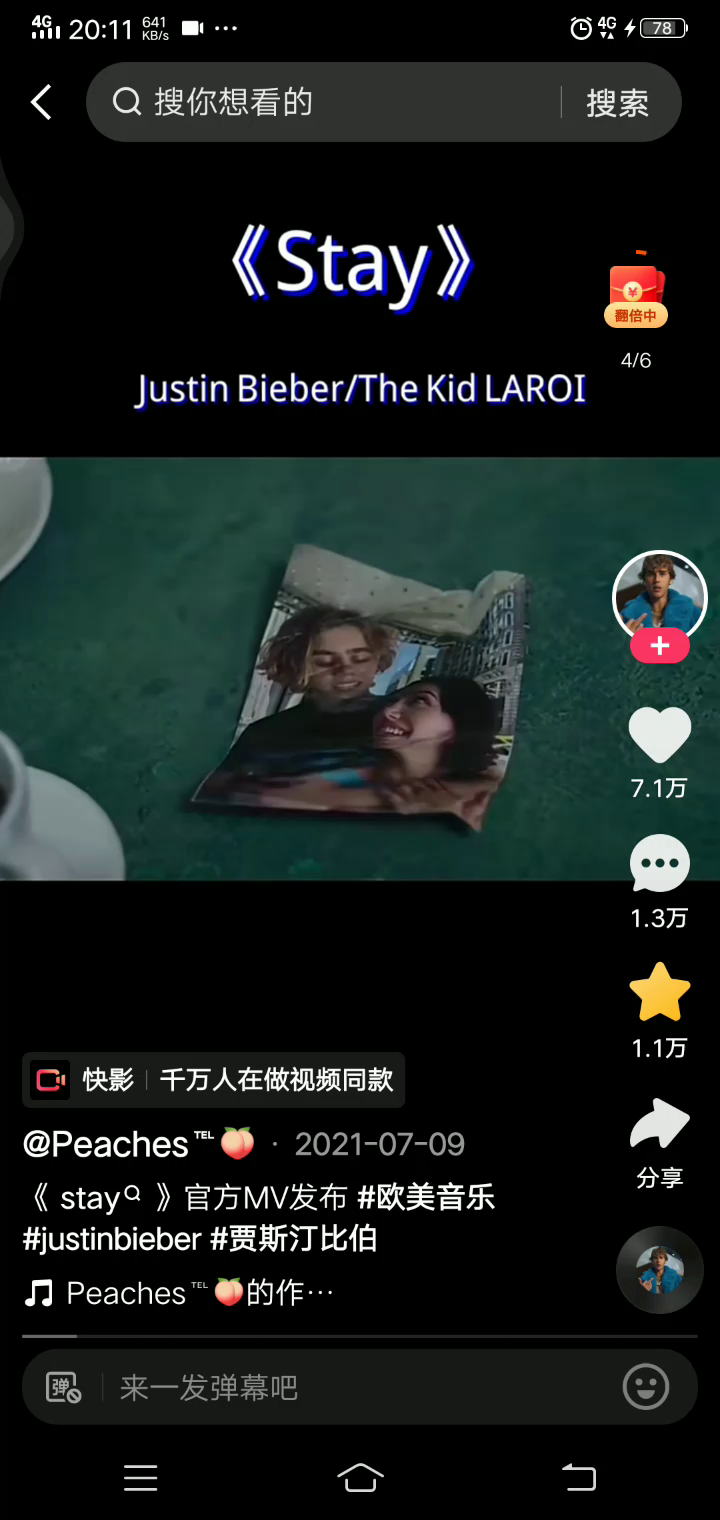
Task: Toggle the danmaku display icon
Action: (x=64, y=1387)
